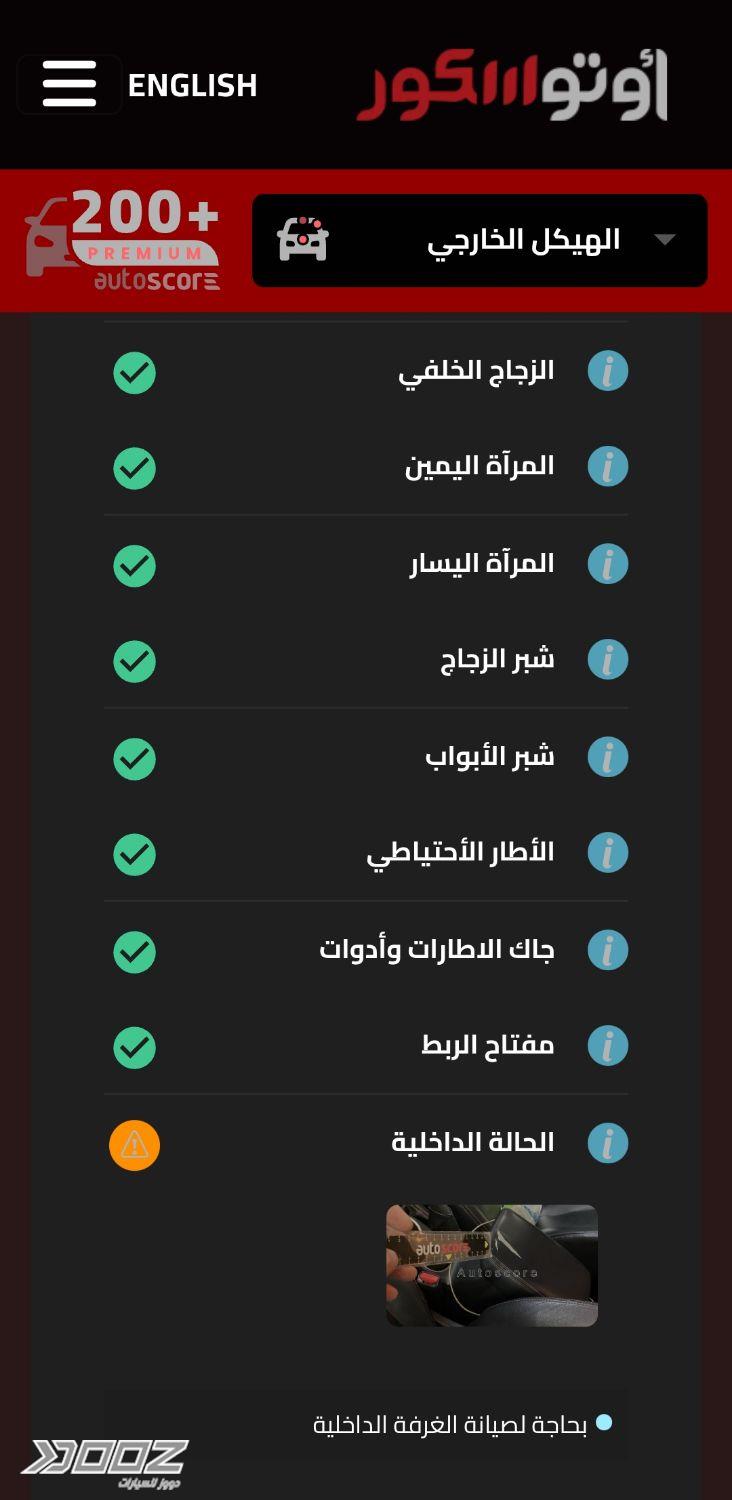The image size is (732, 1500).
Task: Show info for جاك الاطارات وأدوات
Action: point(608,950)
